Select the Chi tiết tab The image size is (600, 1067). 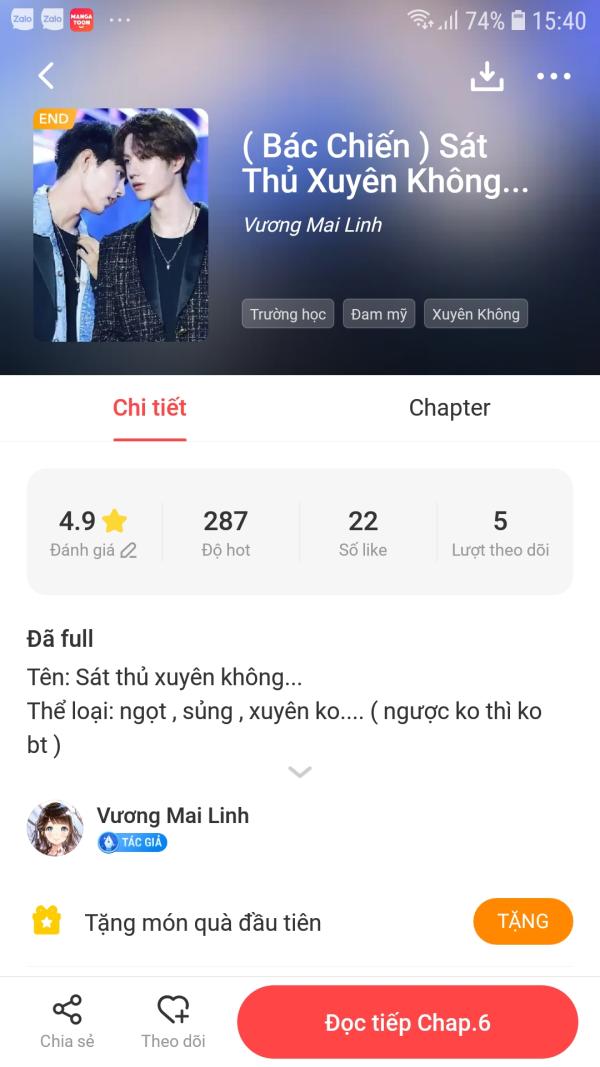[x=150, y=408]
